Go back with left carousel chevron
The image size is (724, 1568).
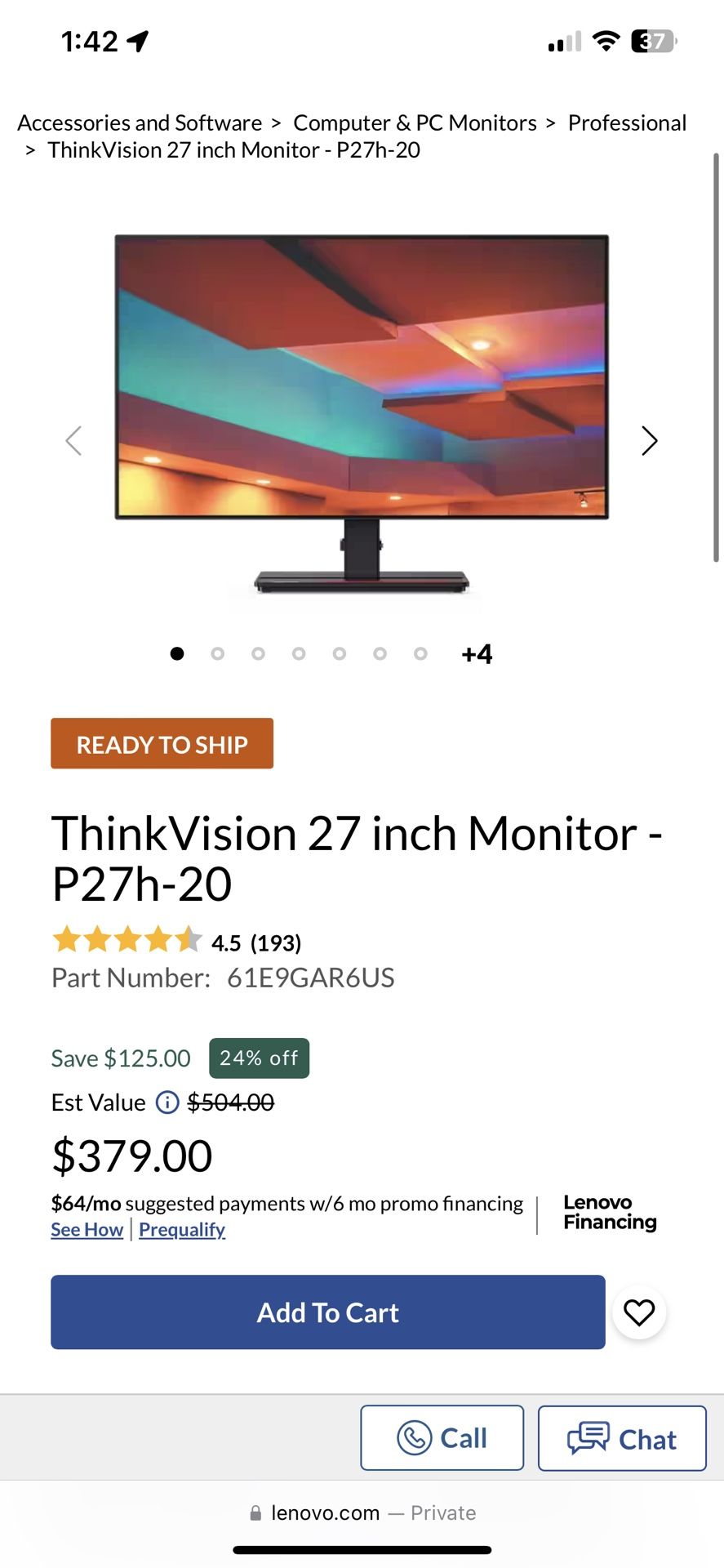[x=74, y=440]
